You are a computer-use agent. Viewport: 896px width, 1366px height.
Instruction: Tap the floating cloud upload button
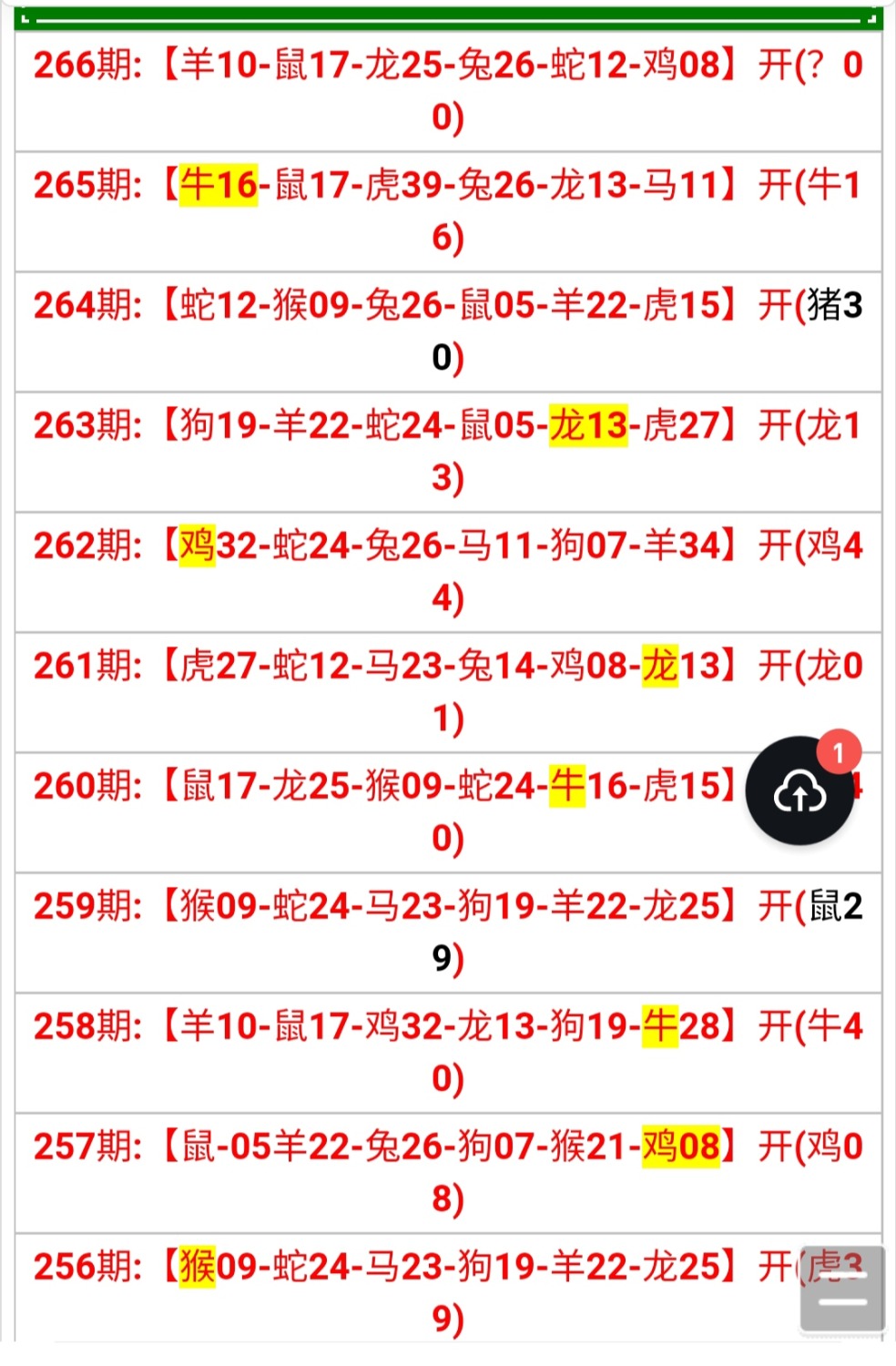click(x=799, y=791)
